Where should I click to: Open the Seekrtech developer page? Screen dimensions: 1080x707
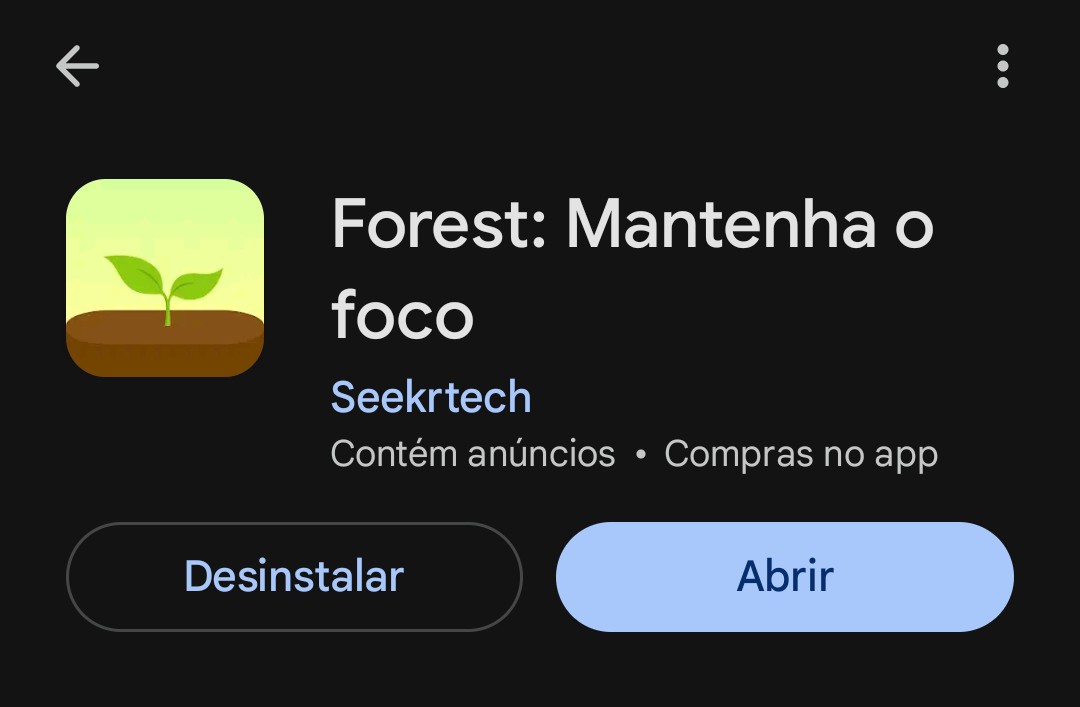[431, 397]
